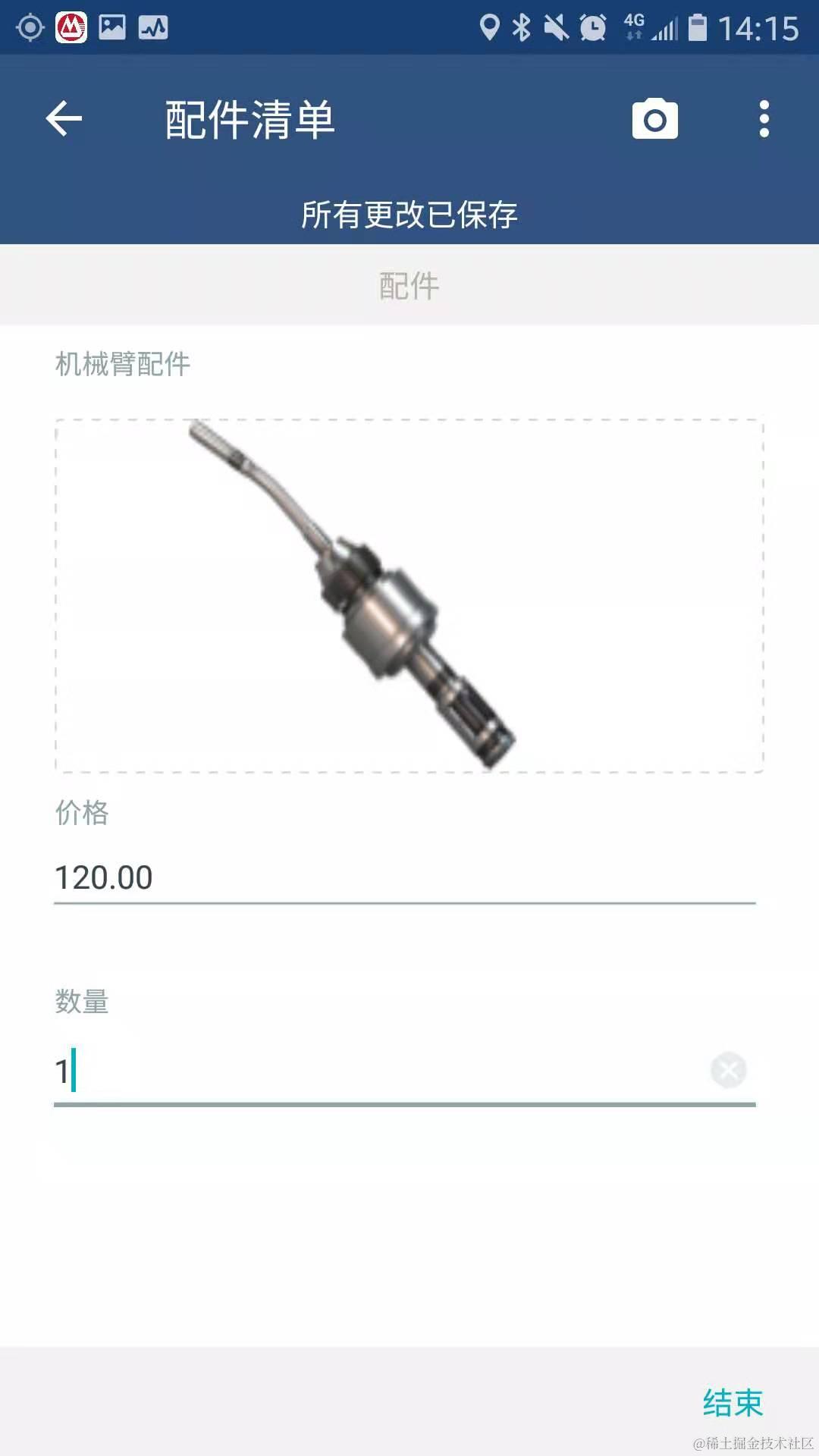Go back from 配件清单
This screenshot has height=1456, width=819.
pos(64,119)
